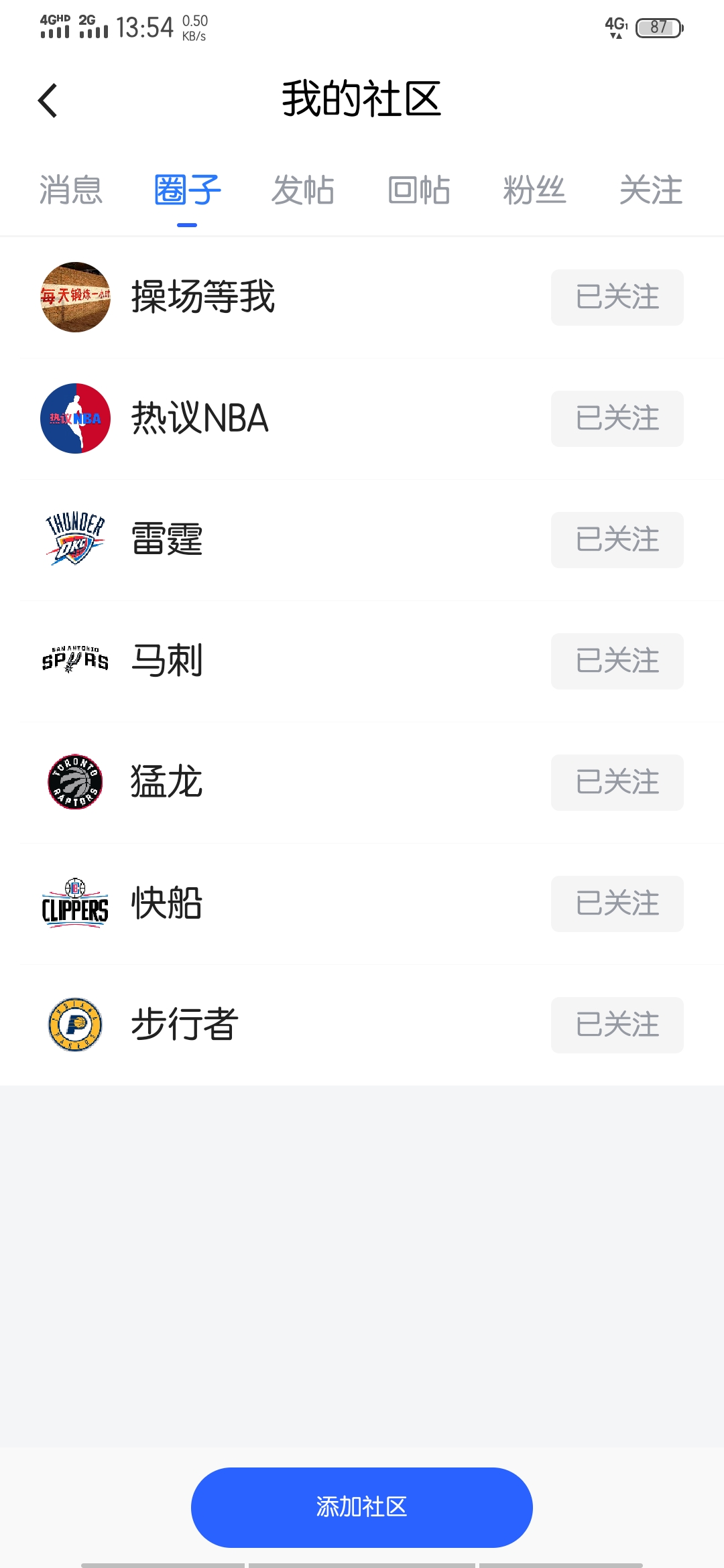Open the 粉丝 tab

535,190
